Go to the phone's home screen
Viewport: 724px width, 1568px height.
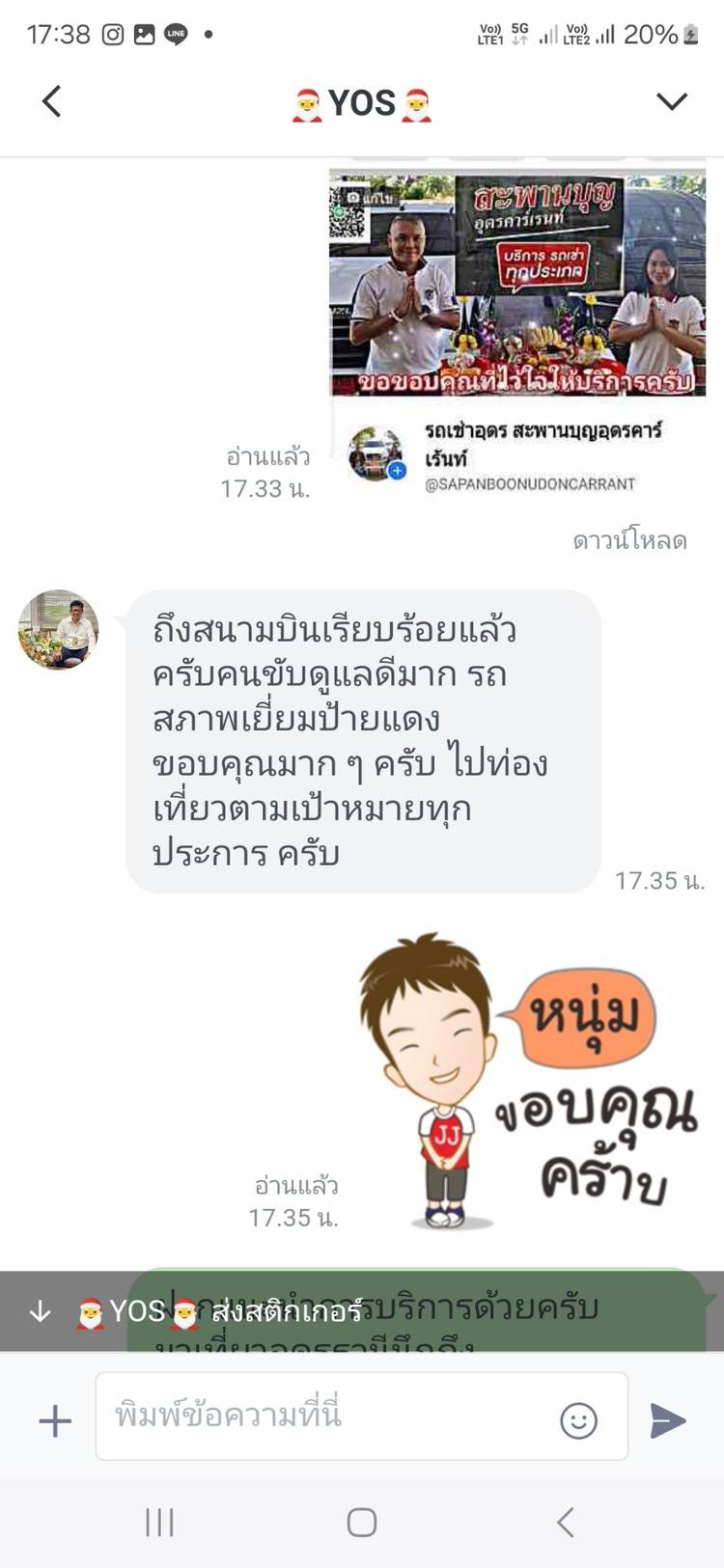coord(362,1523)
